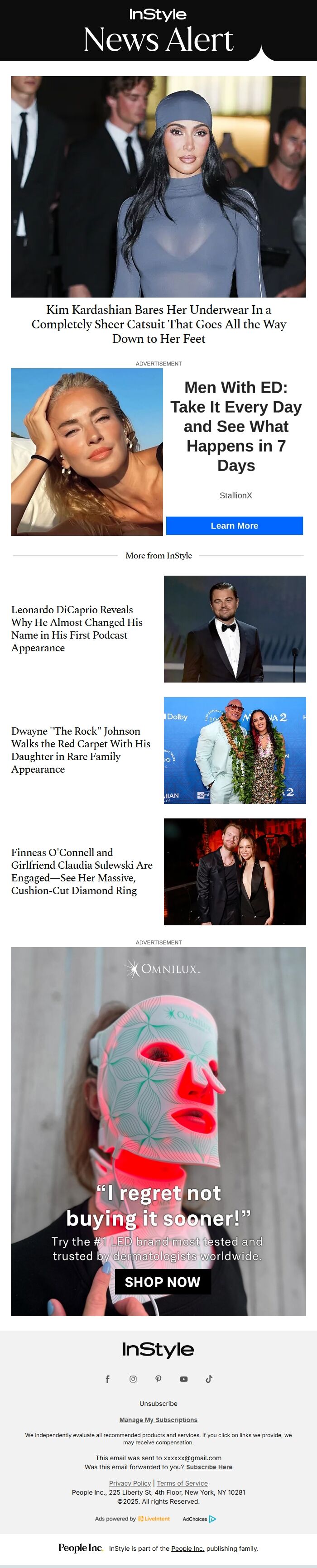Open the Dwayne Johnson and daughter photo
This screenshot has height=1568, width=317.
(x=234, y=749)
